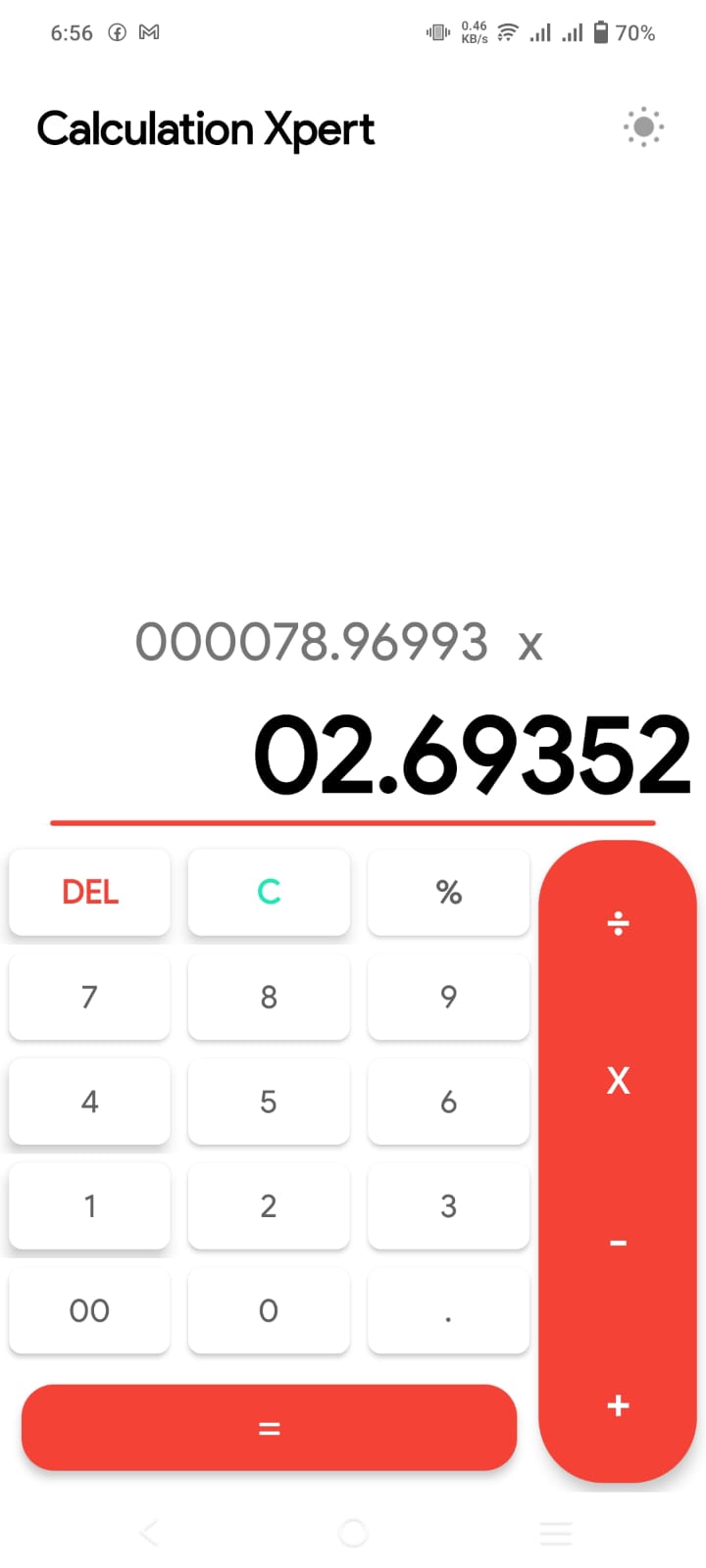Insert double zero 00
706x1568 pixels.
coord(89,1311)
